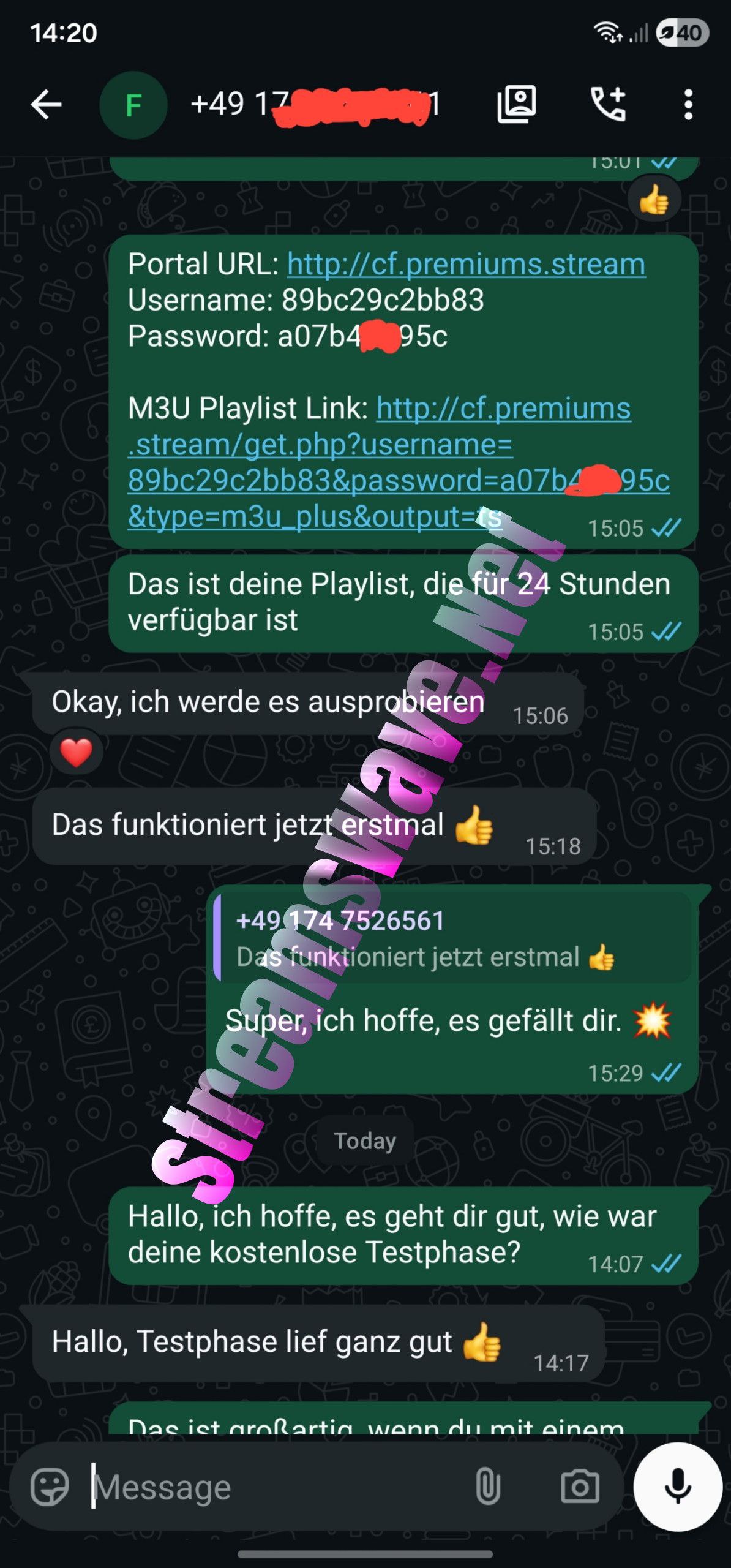The image size is (731, 1568).
Task: Start a video call with the contact
Action: pyautogui.click(x=517, y=103)
